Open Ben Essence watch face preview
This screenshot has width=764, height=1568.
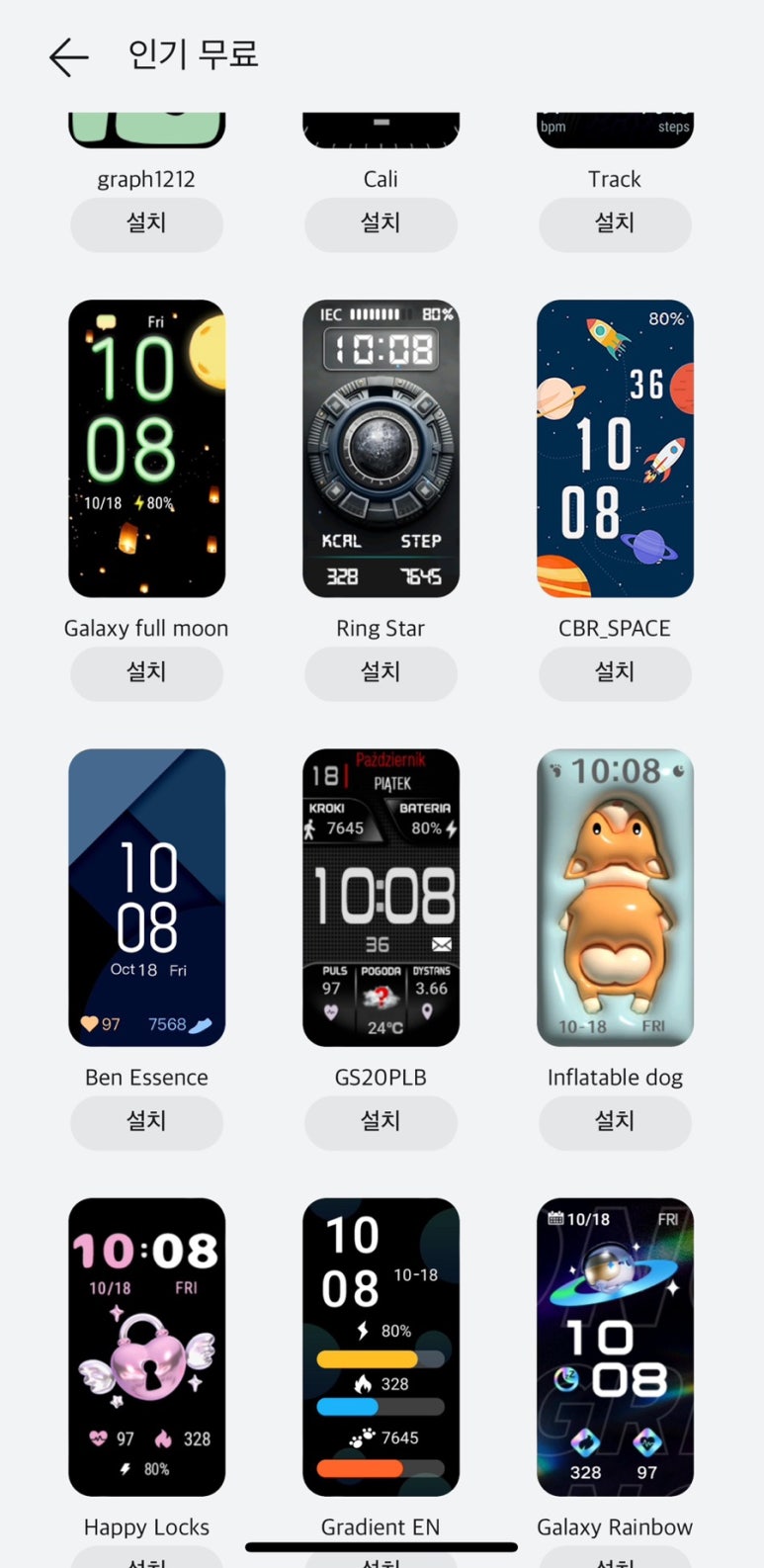coord(146,898)
